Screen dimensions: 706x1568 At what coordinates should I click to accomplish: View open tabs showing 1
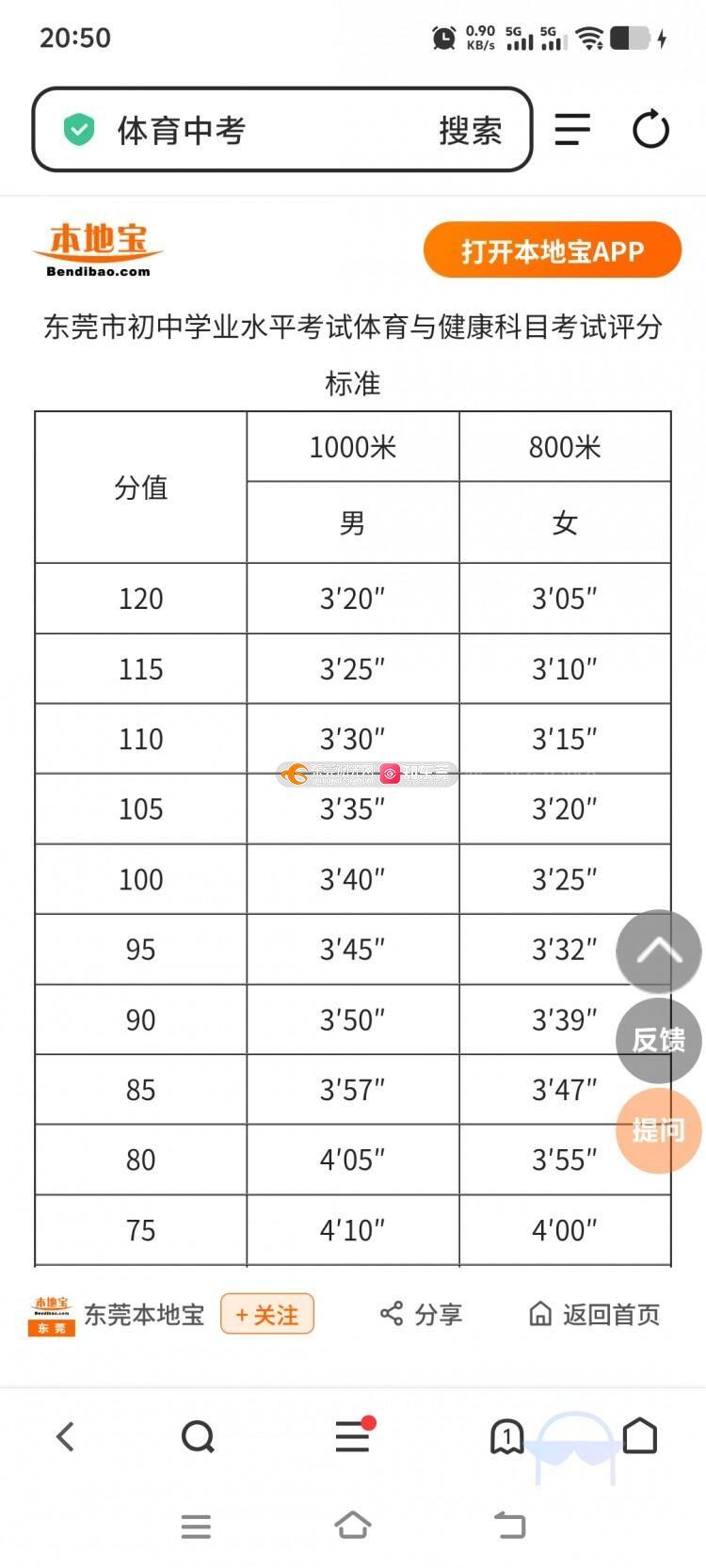[x=506, y=1436]
